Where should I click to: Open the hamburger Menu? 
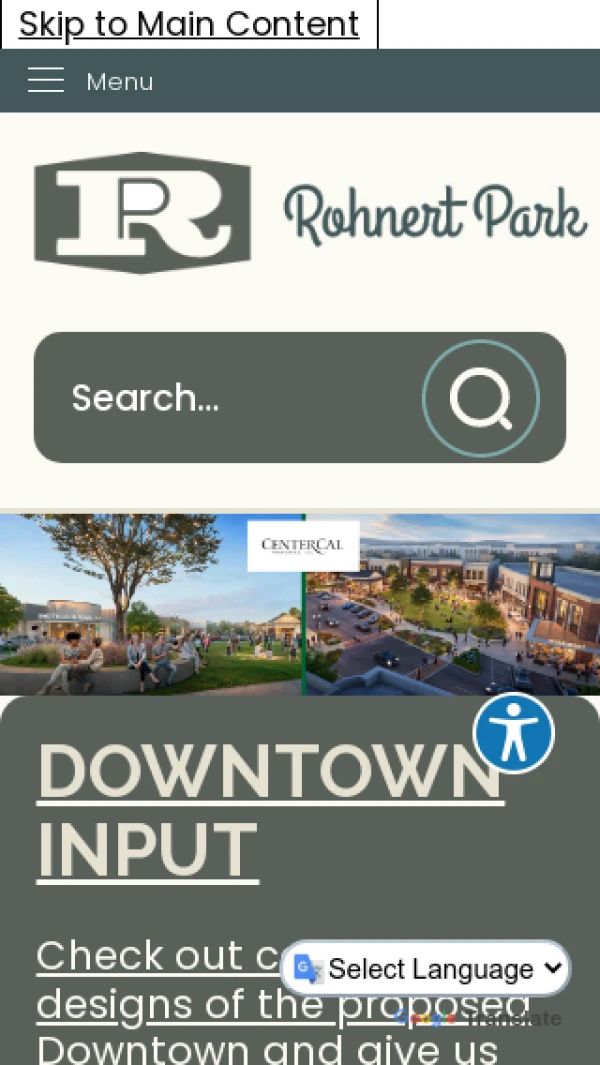(x=91, y=81)
